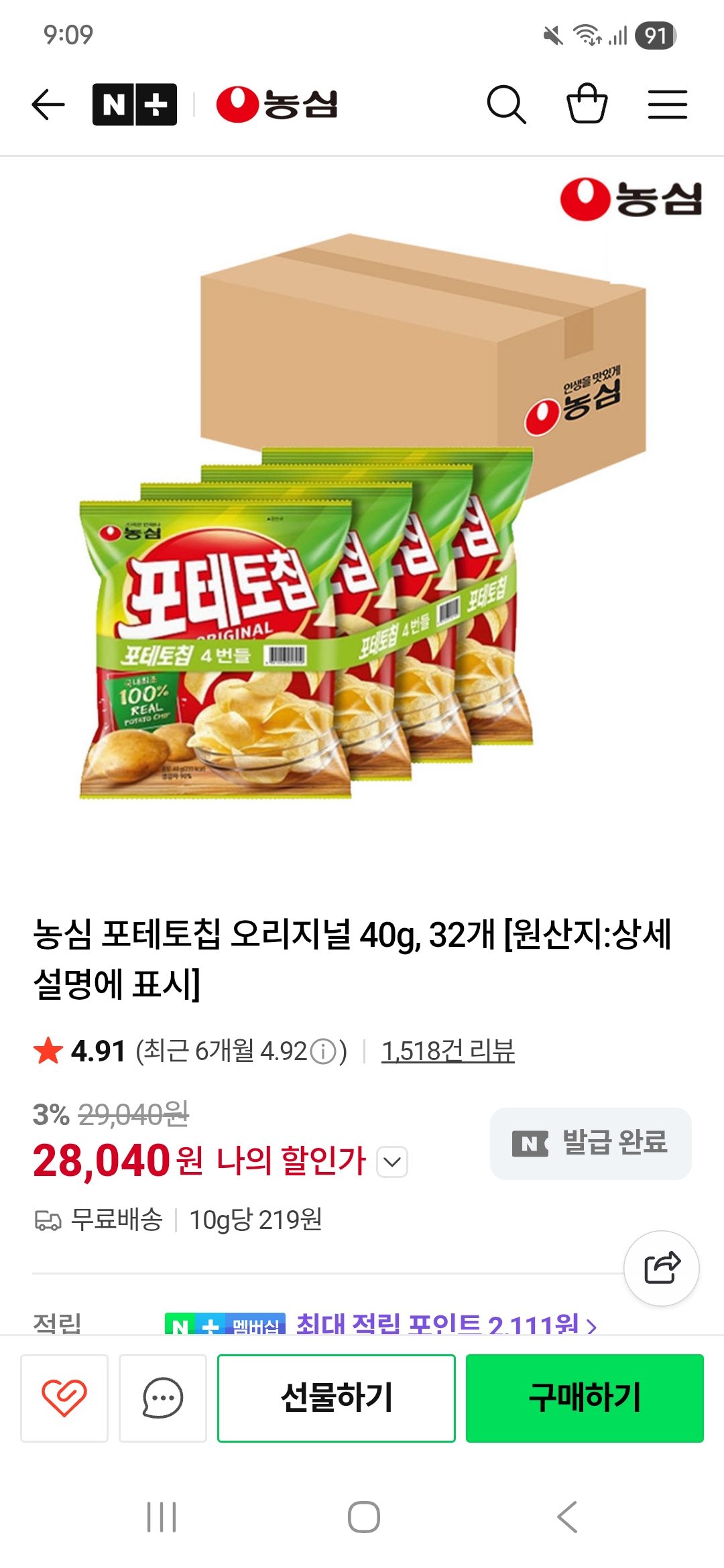Open the 1,518건 리뷰 link
The height and width of the screenshot is (1568, 724).
448,1051
